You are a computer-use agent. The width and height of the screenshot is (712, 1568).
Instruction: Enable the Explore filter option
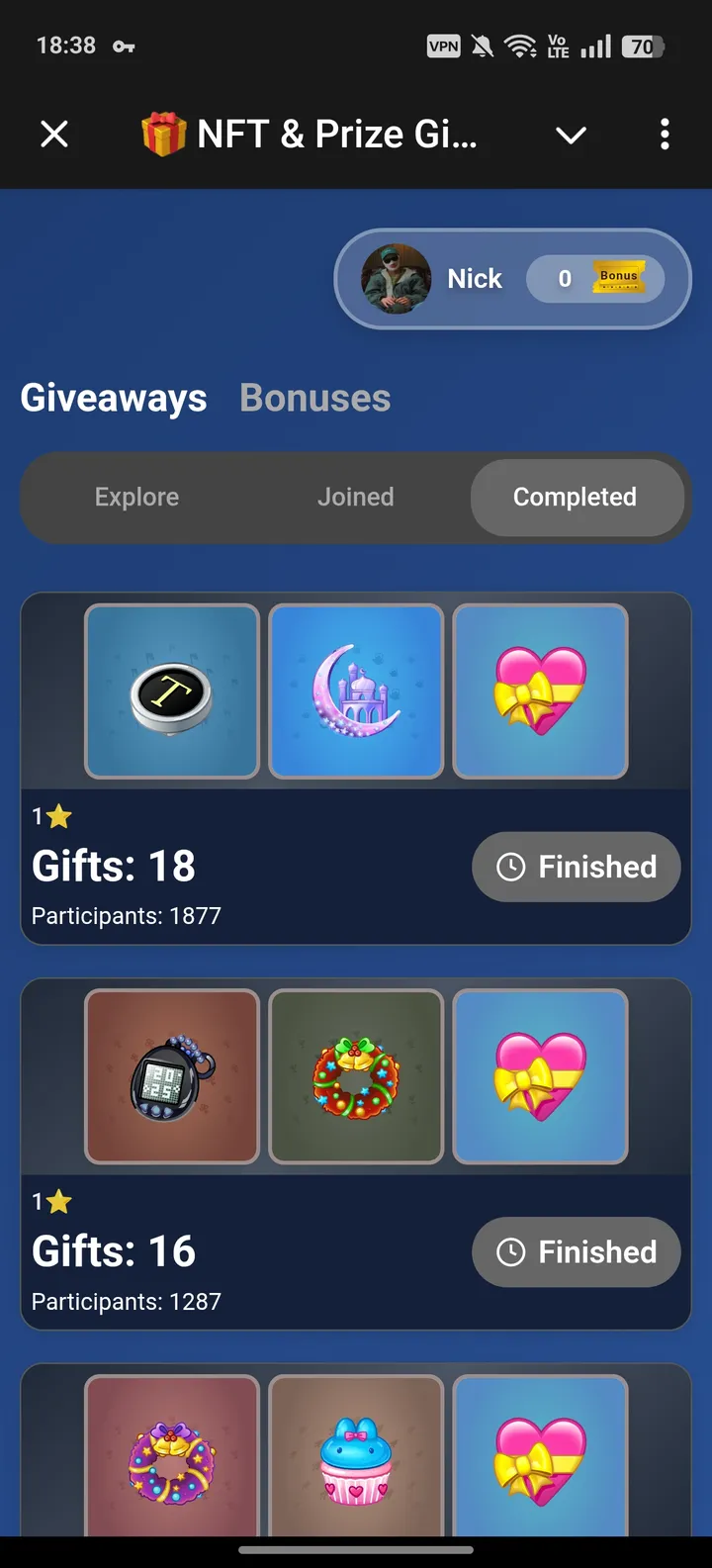pos(136,498)
